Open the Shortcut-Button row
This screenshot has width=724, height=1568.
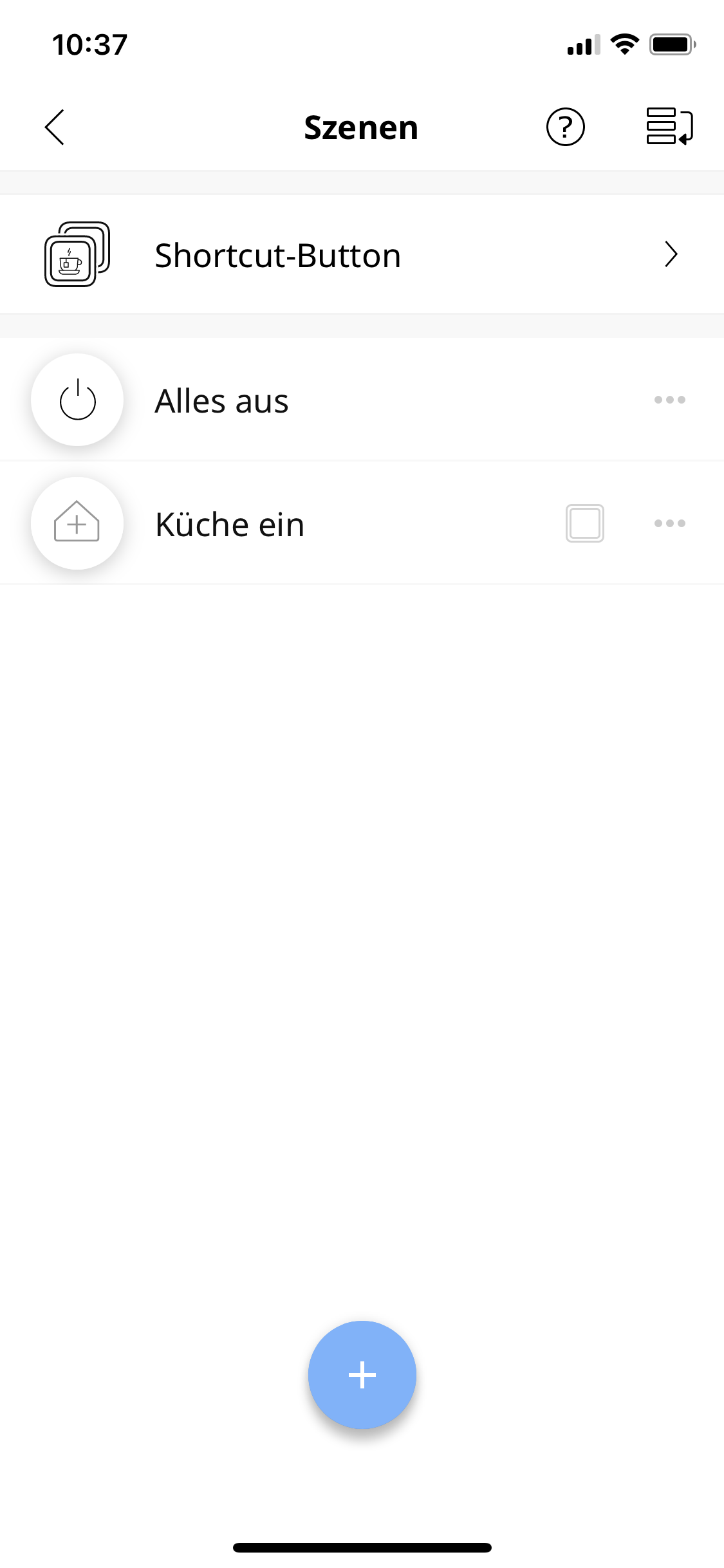(362, 255)
